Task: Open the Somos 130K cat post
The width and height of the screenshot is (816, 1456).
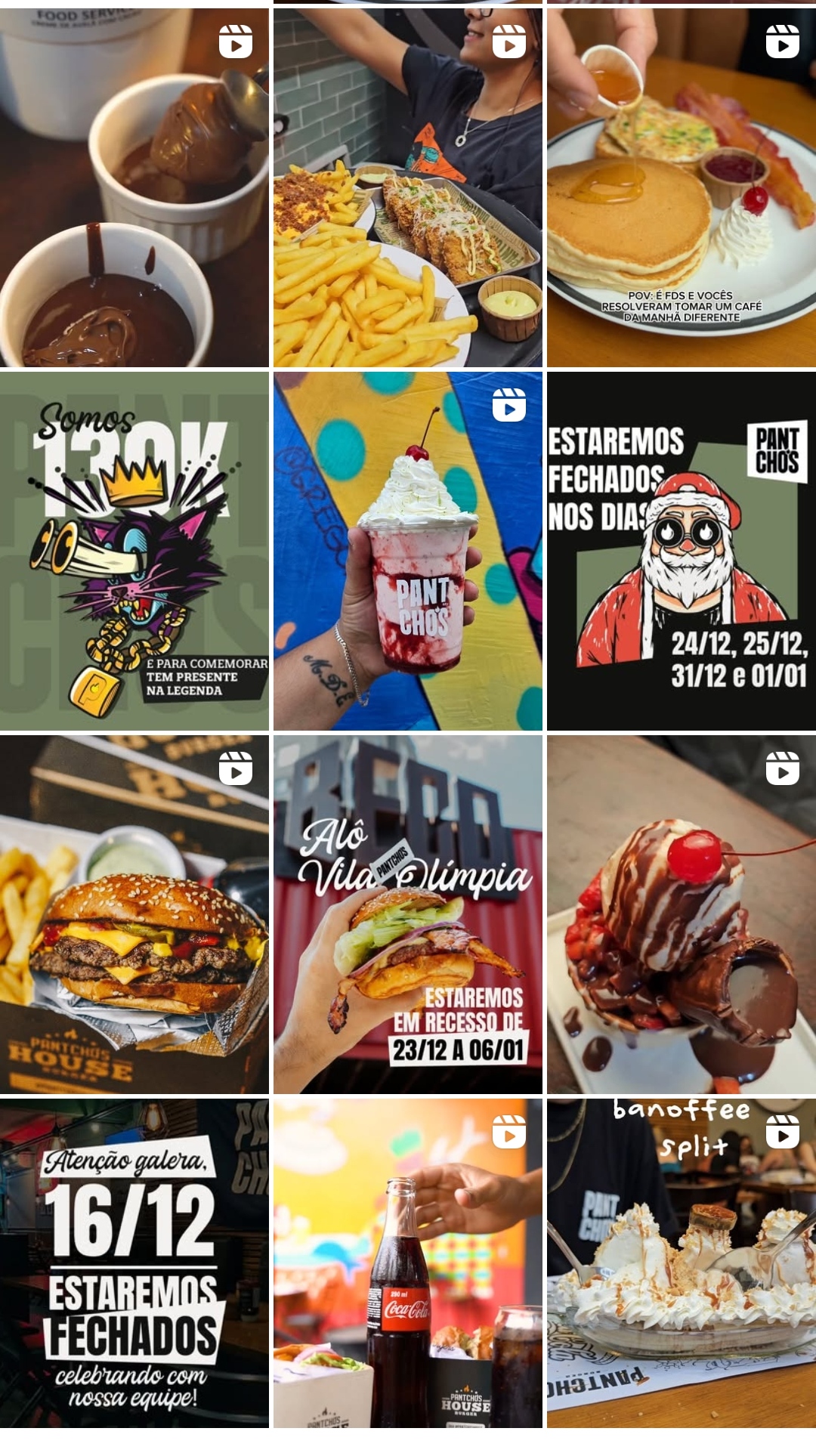Action: tap(134, 551)
